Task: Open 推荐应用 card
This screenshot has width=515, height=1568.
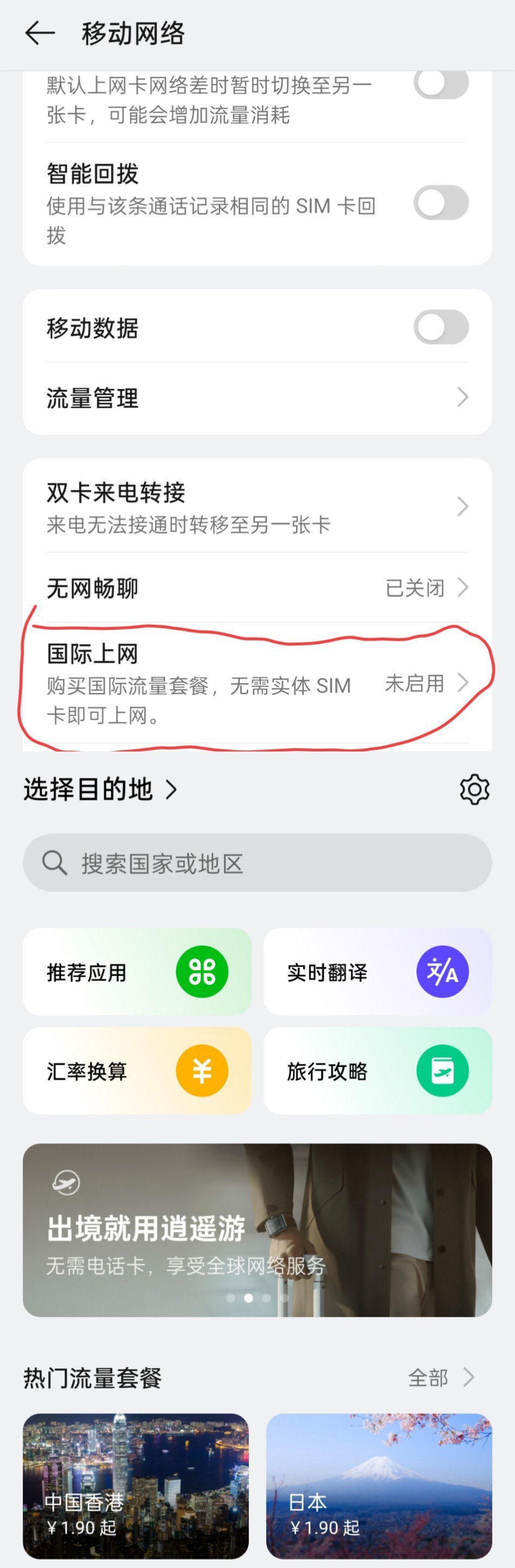Action: (137, 971)
